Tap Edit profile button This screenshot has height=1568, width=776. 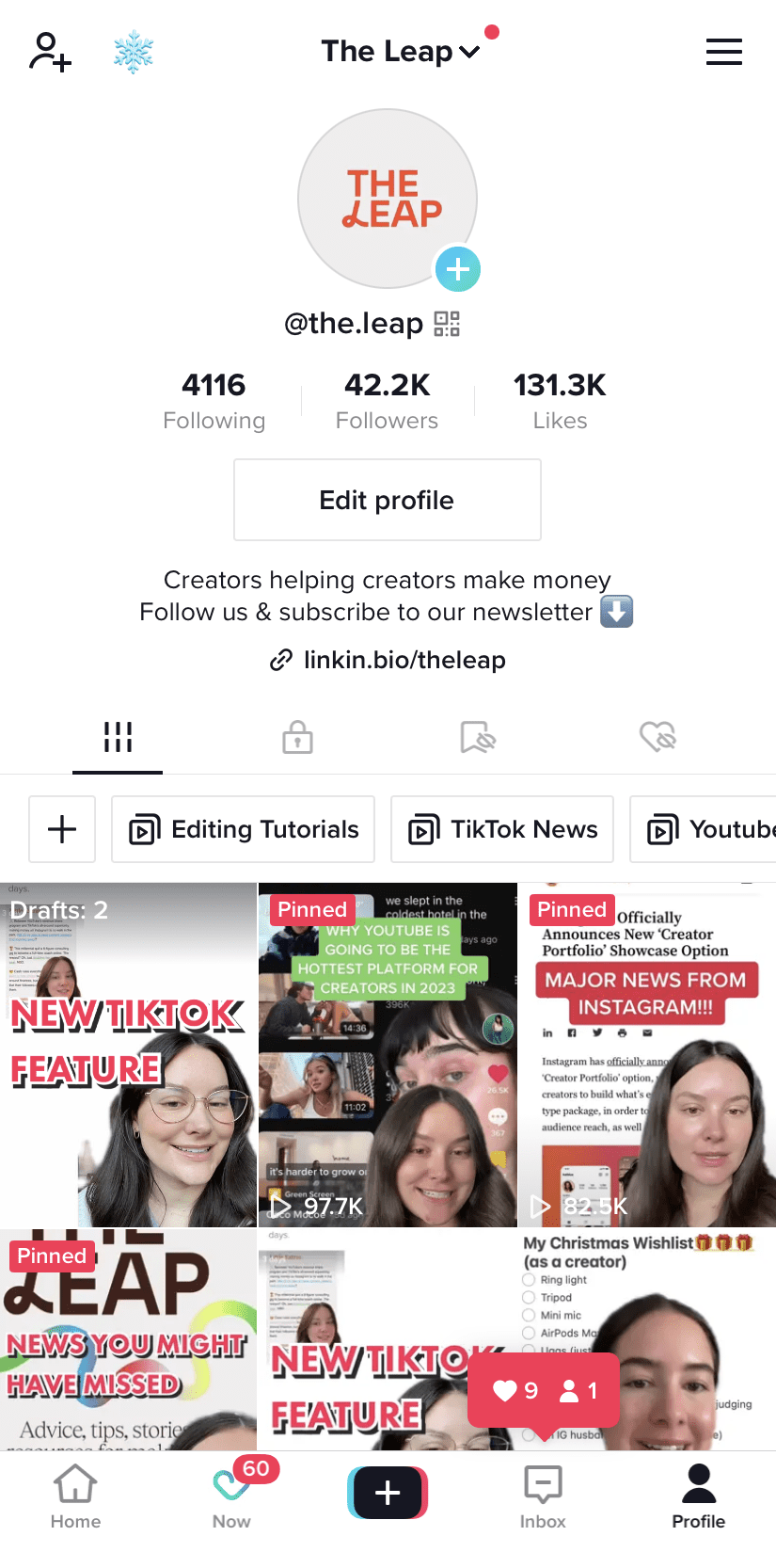coord(387,500)
